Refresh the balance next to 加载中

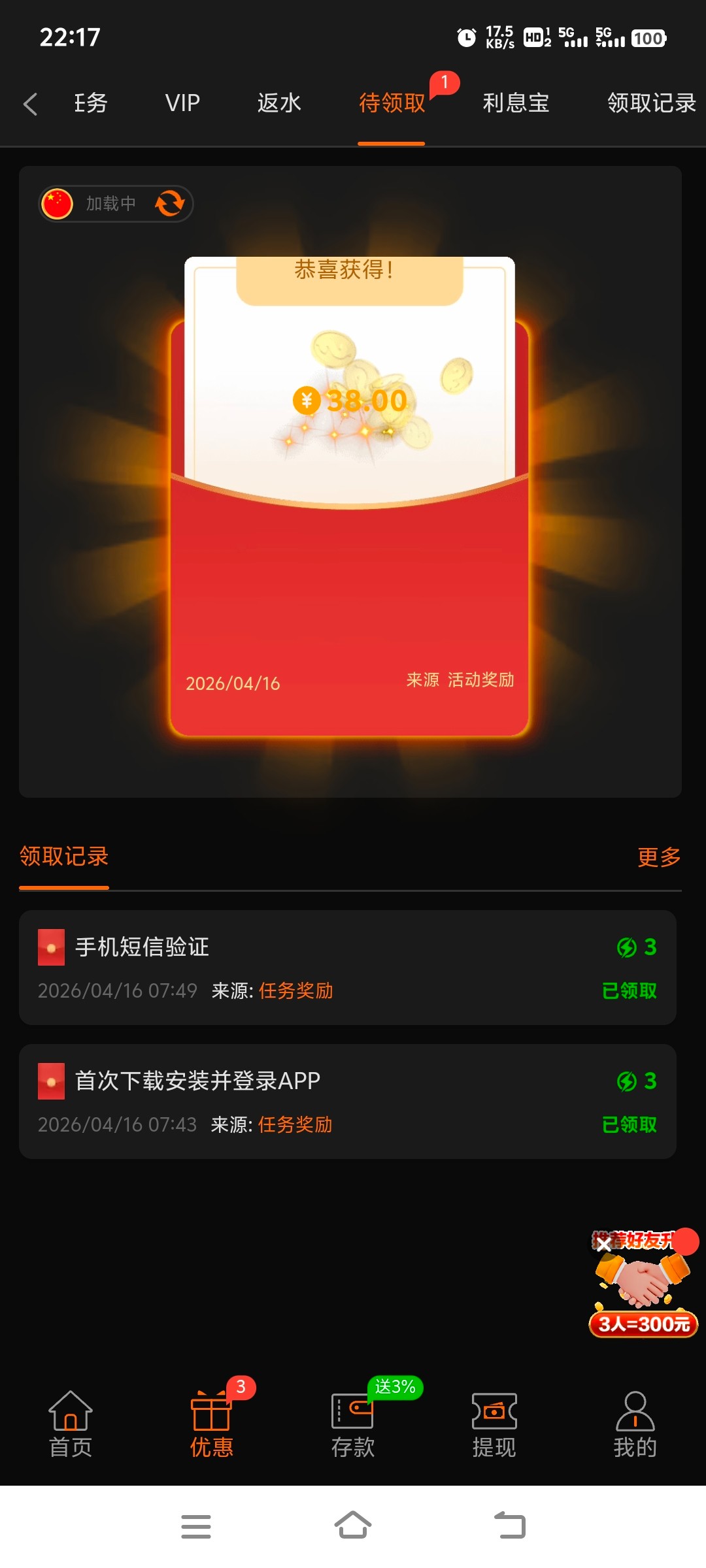[x=170, y=204]
